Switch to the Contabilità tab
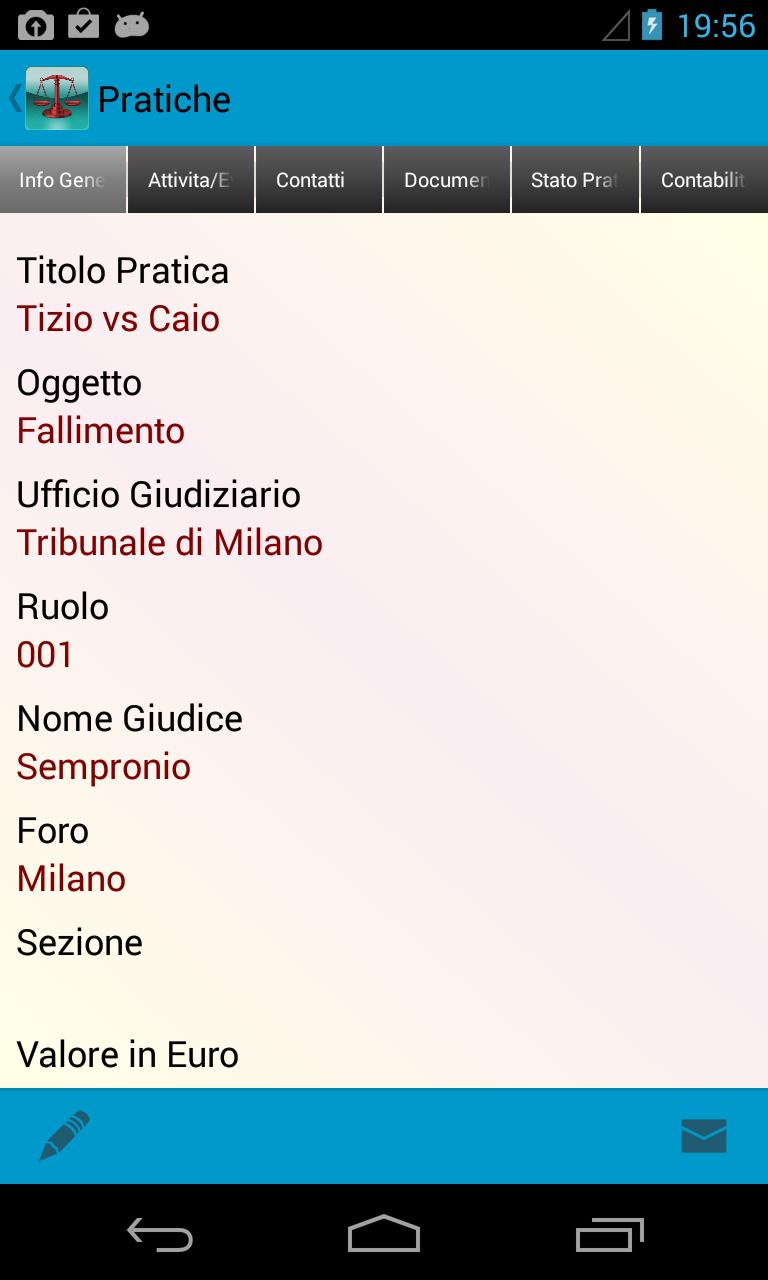The width and height of the screenshot is (768, 1280). click(704, 180)
